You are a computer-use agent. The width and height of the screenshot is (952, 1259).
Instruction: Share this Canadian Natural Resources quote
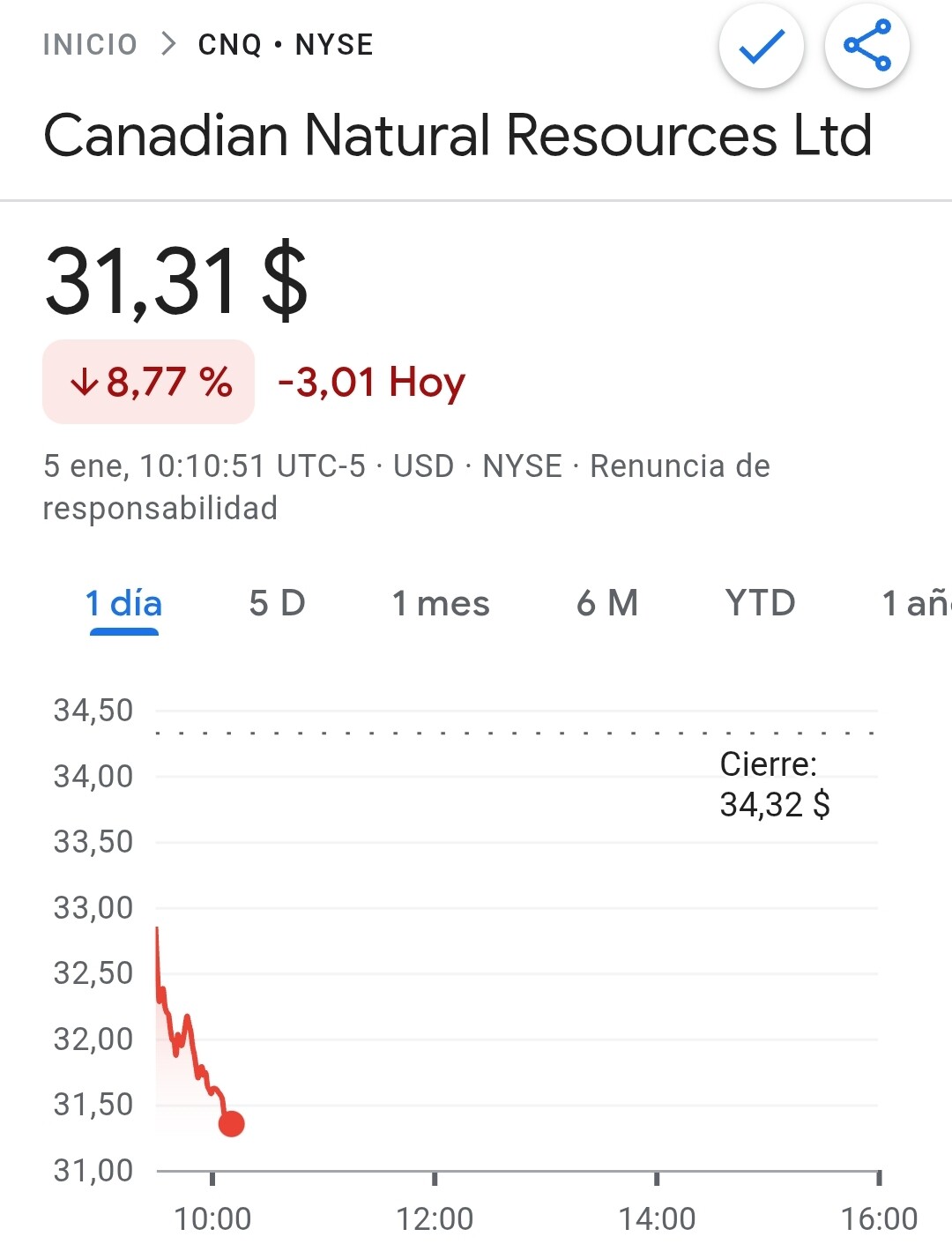coord(867,46)
